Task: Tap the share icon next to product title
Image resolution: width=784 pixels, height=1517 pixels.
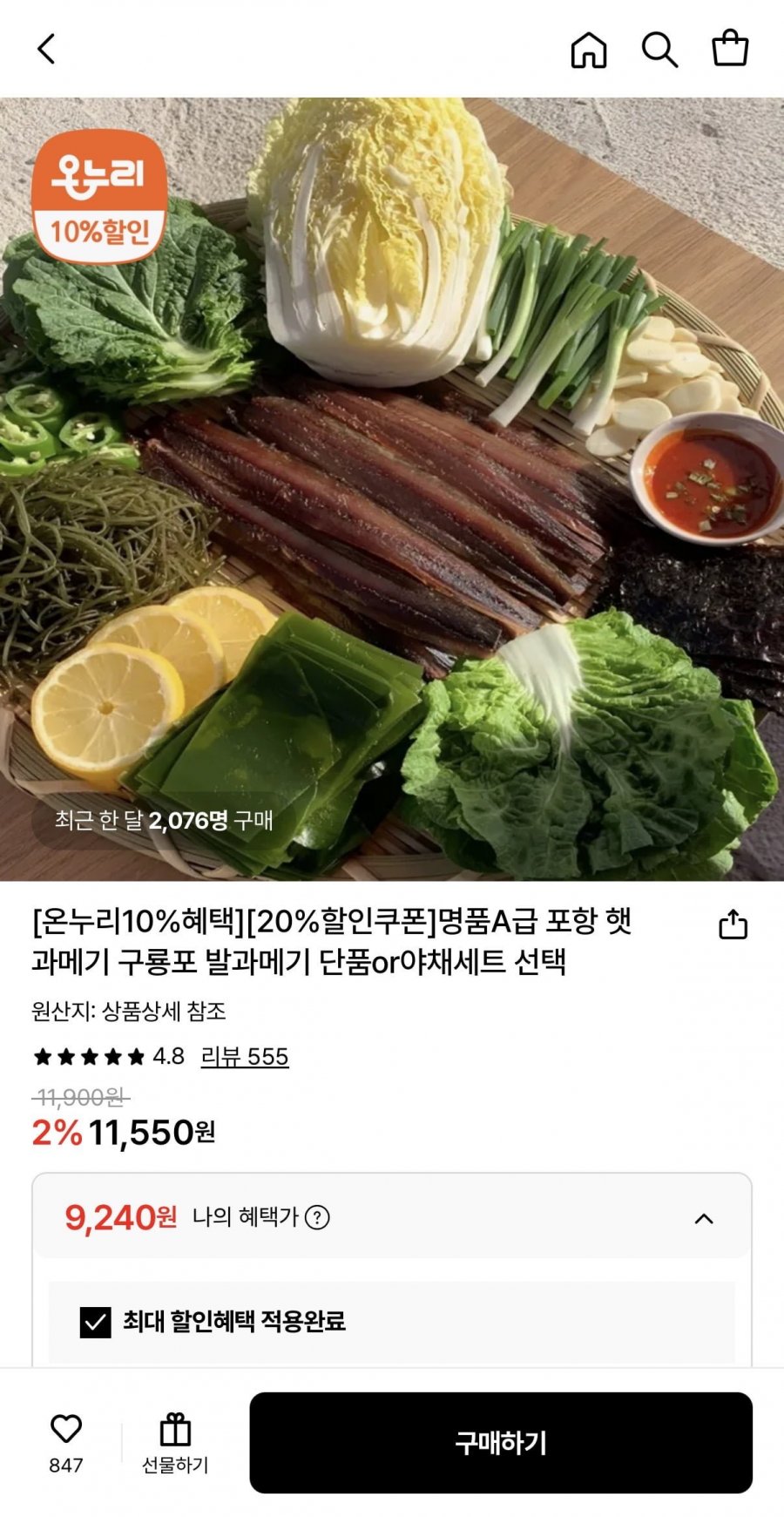Action: pyautogui.click(x=734, y=925)
